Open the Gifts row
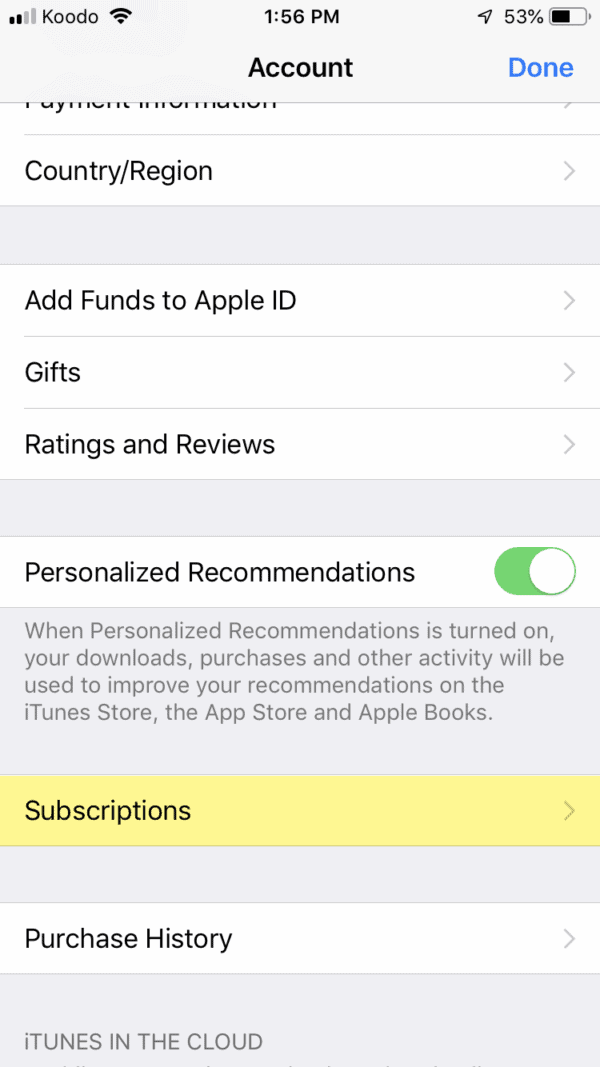The image size is (600, 1067). coord(300,372)
